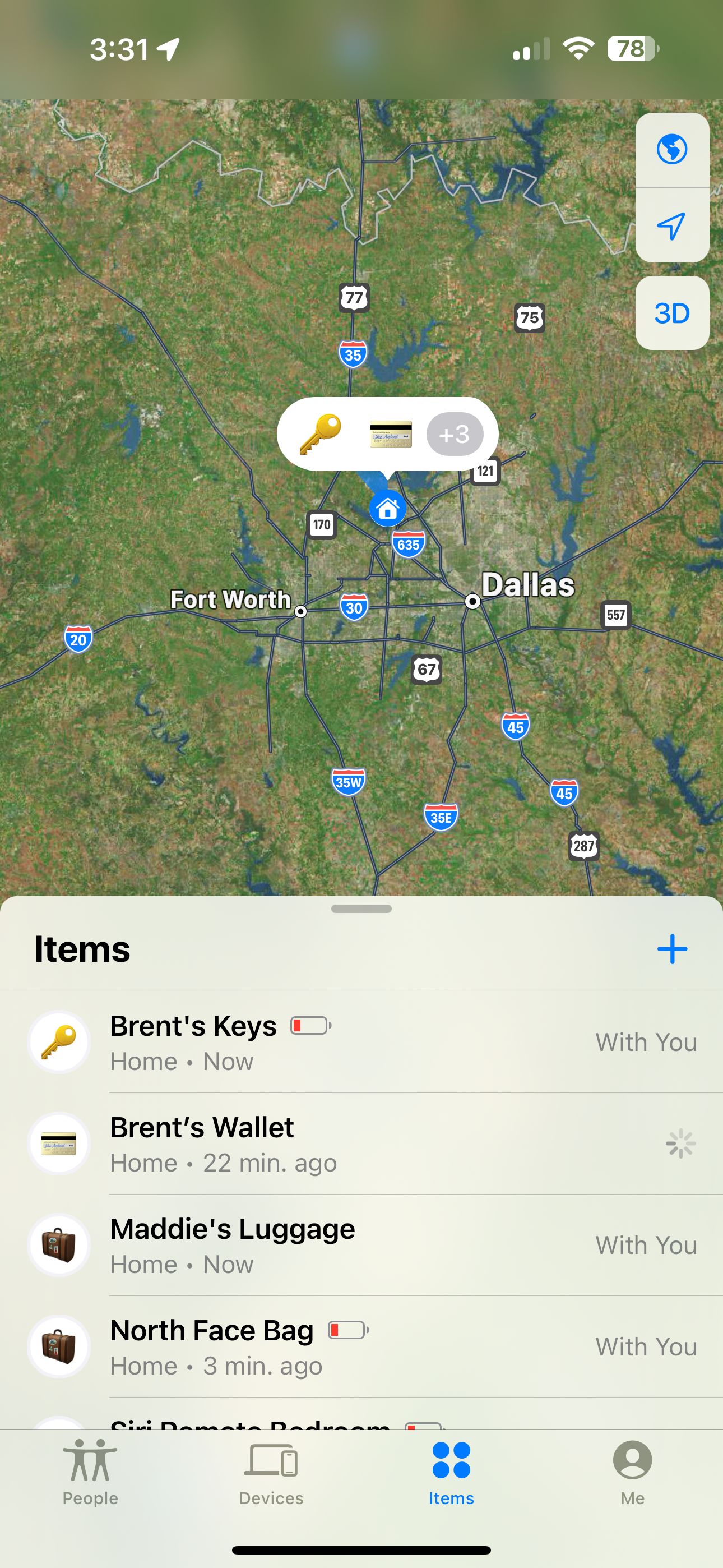723x1568 pixels.
Task: Switch to the People tab
Action: (x=90, y=1470)
